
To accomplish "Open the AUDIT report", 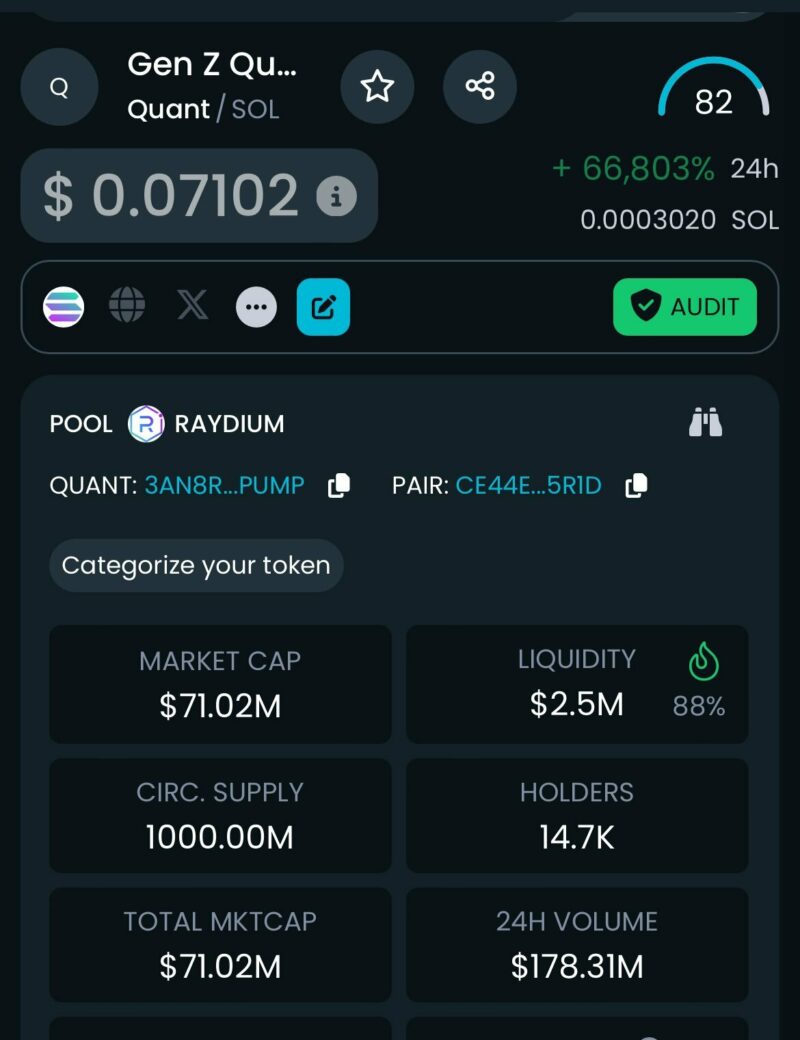I will click(685, 307).
